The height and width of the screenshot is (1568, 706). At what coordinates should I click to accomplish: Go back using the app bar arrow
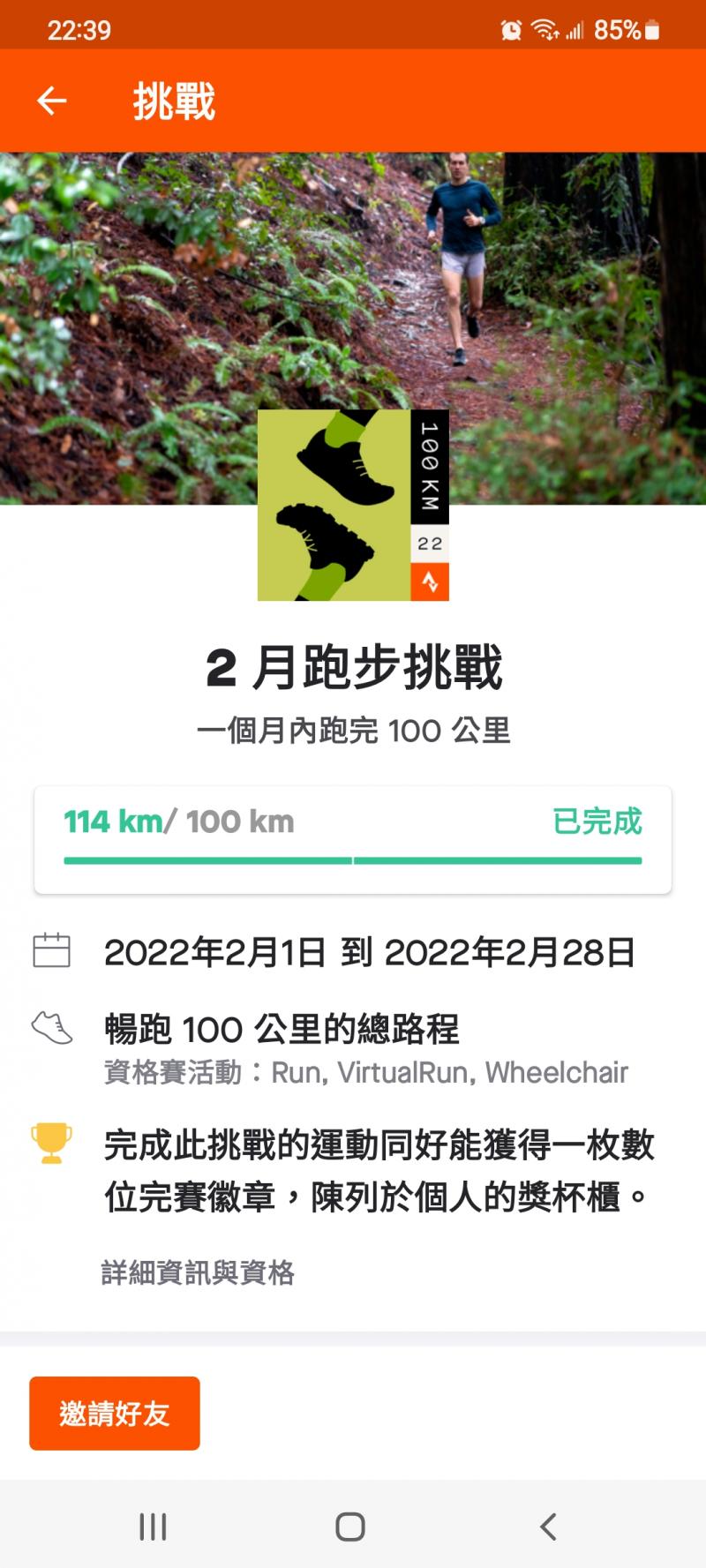pyautogui.click(x=52, y=101)
